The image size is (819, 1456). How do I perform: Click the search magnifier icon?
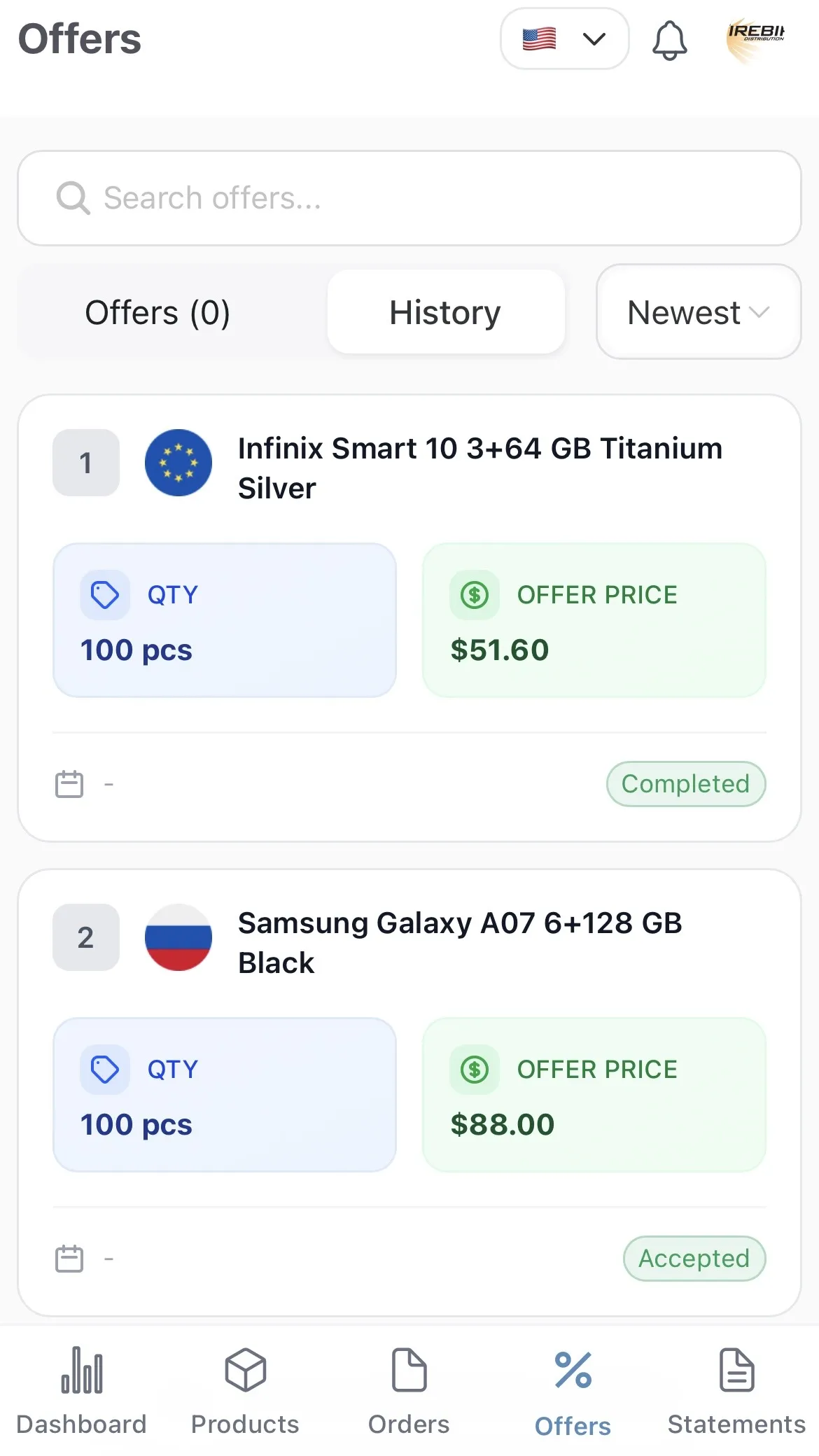point(72,198)
